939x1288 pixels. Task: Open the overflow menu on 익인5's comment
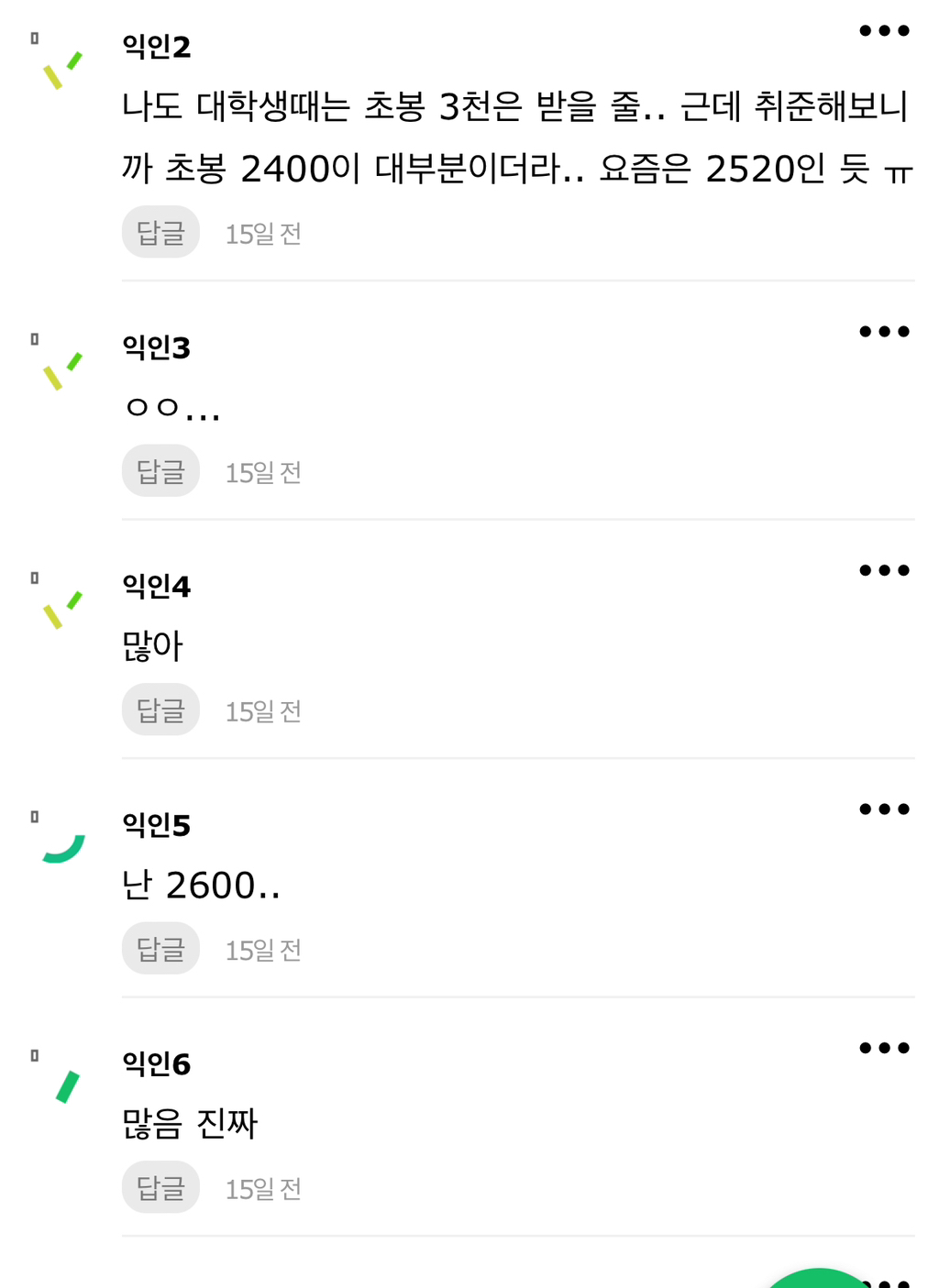tap(884, 809)
